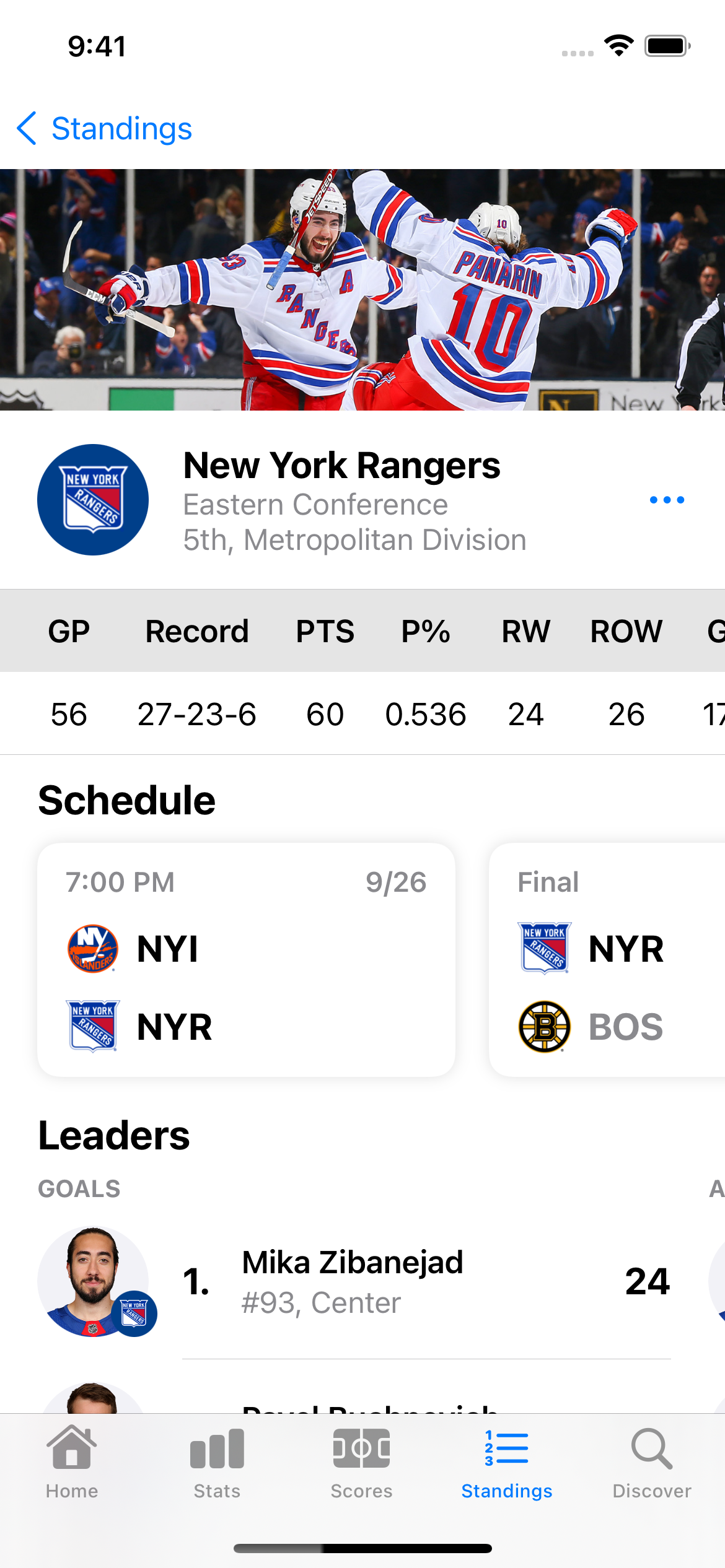Image resolution: width=725 pixels, height=1568 pixels.
Task: Open the Discover tab
Action: (652, 1461)
